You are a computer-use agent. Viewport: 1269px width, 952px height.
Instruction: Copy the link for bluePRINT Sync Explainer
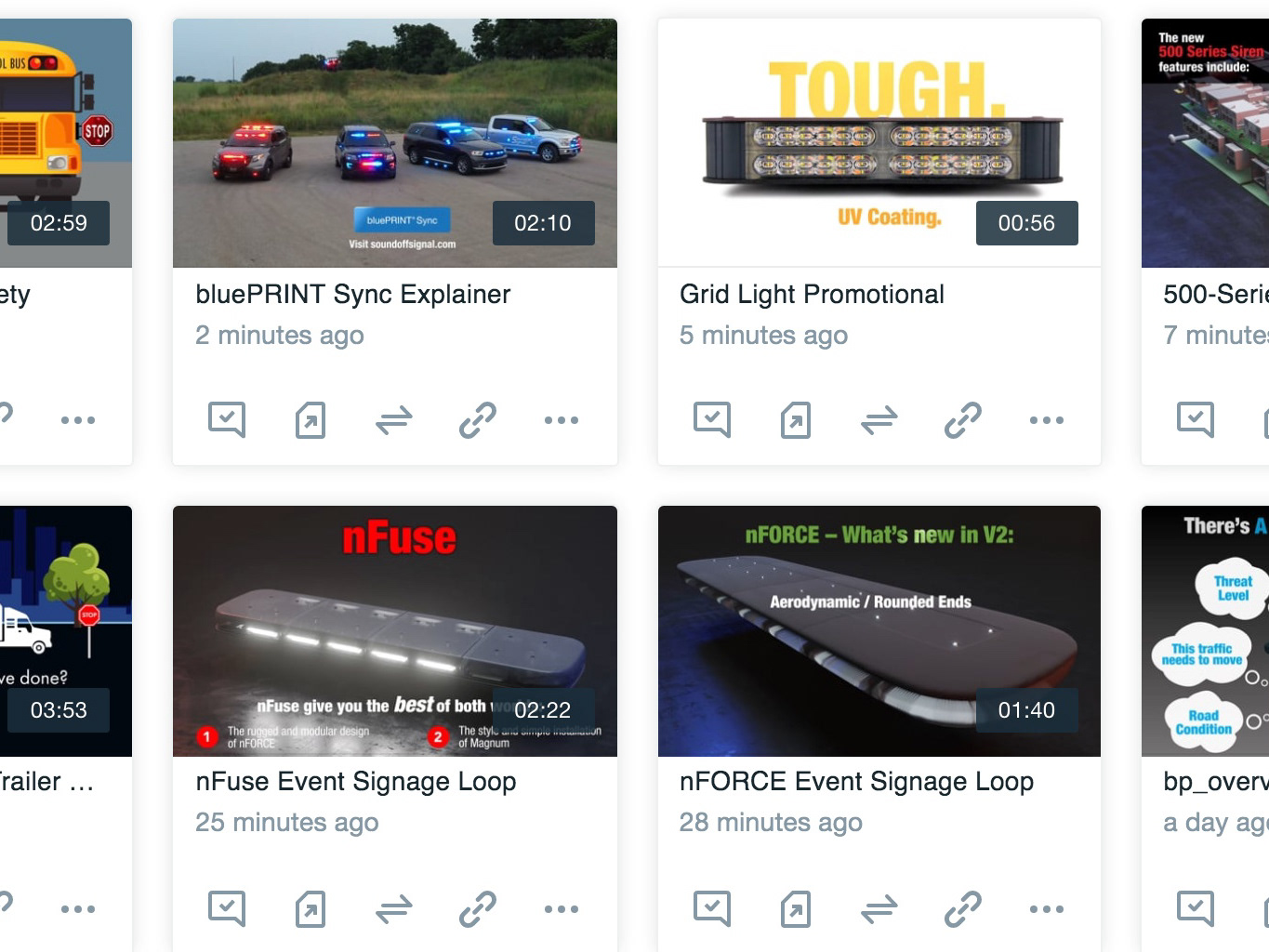pos(478,420)
